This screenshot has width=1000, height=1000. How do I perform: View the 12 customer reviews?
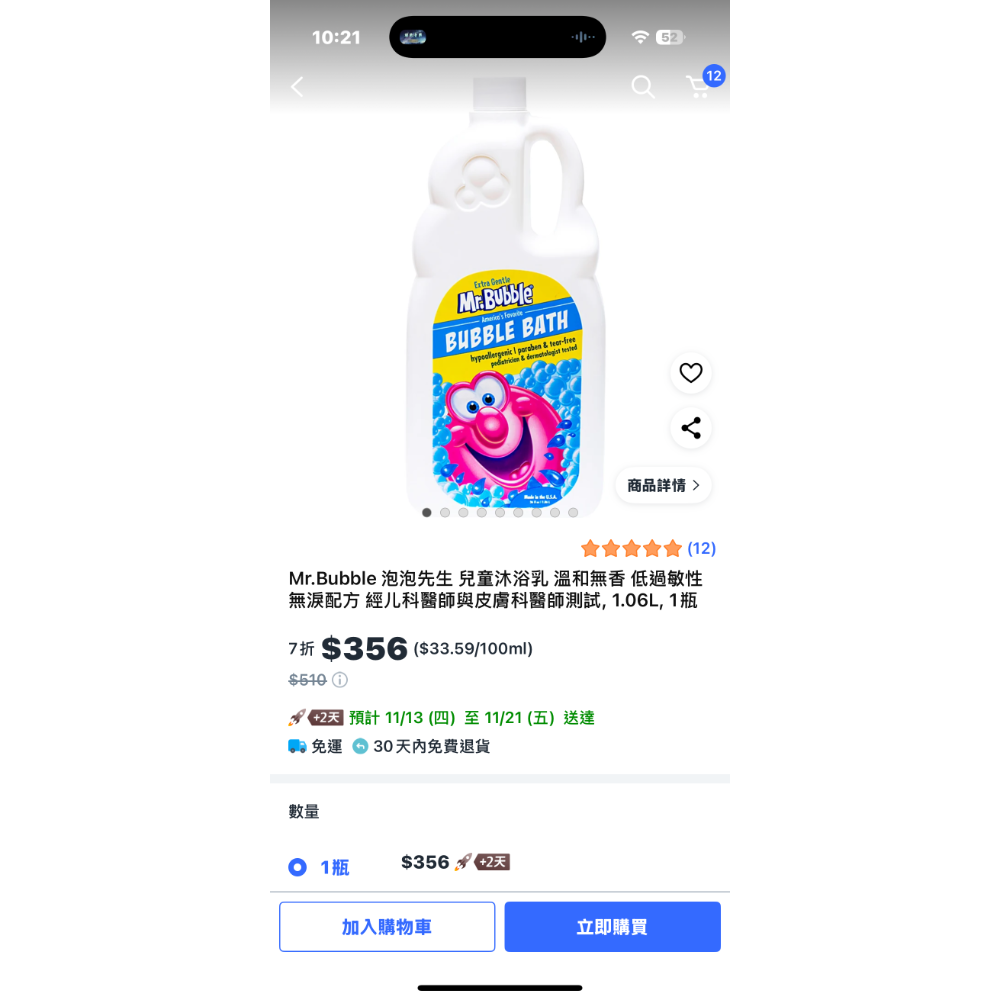[701, 548]
